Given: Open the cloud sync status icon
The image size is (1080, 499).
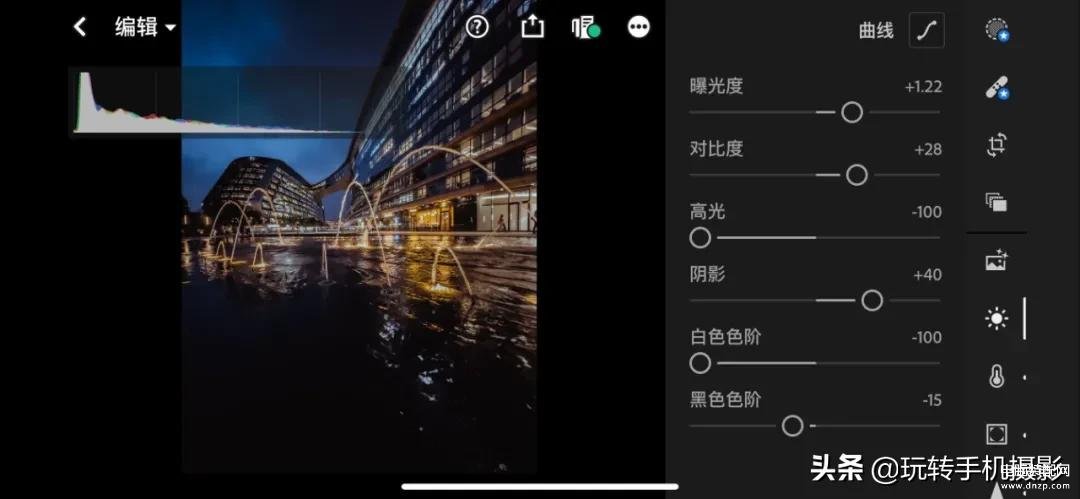Looking at the screenshot, I should [x=585, y=27].
